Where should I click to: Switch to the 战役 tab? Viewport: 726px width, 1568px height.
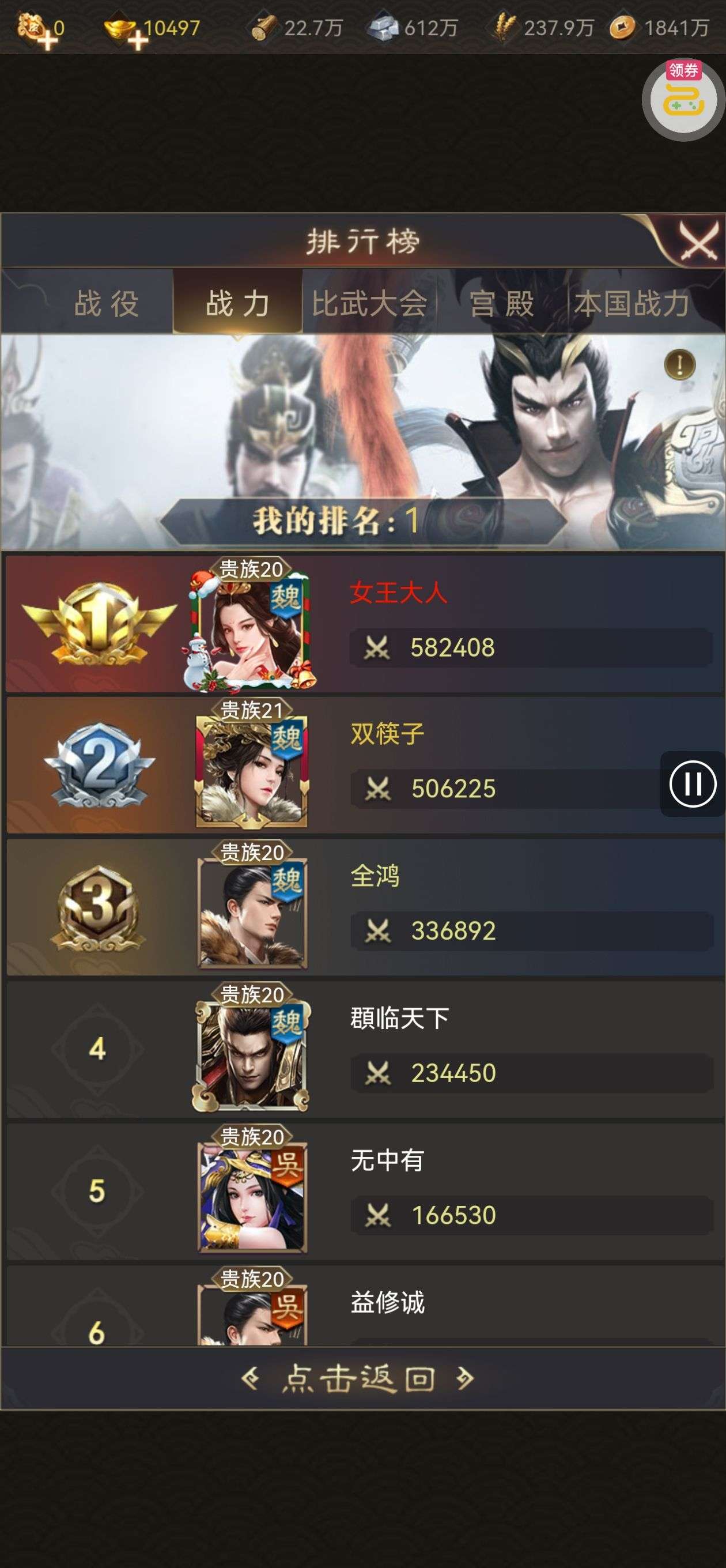[x=107, y=303]
